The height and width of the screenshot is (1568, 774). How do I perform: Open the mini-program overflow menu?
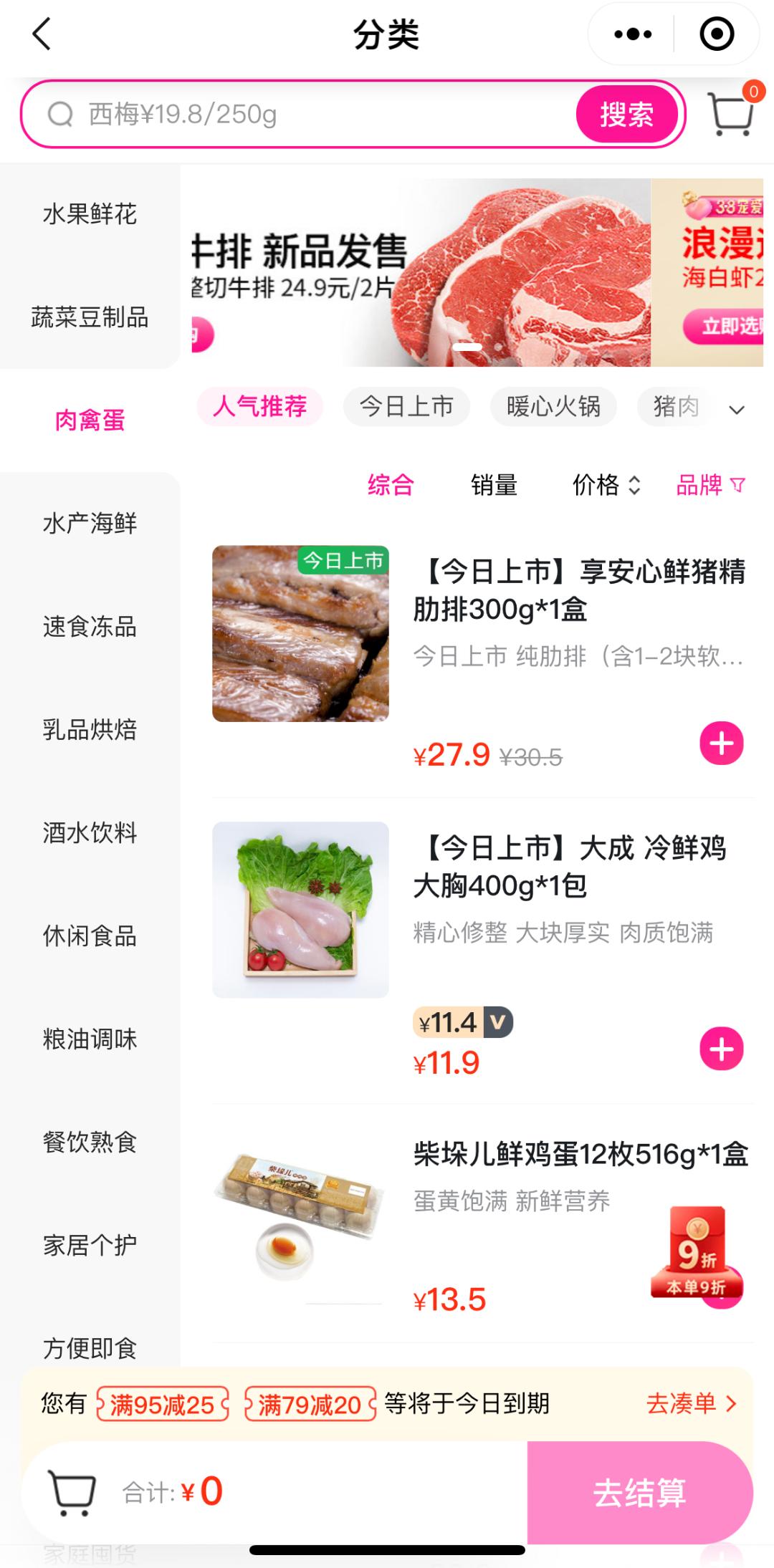pyautogui.click(x=633, y=34)
